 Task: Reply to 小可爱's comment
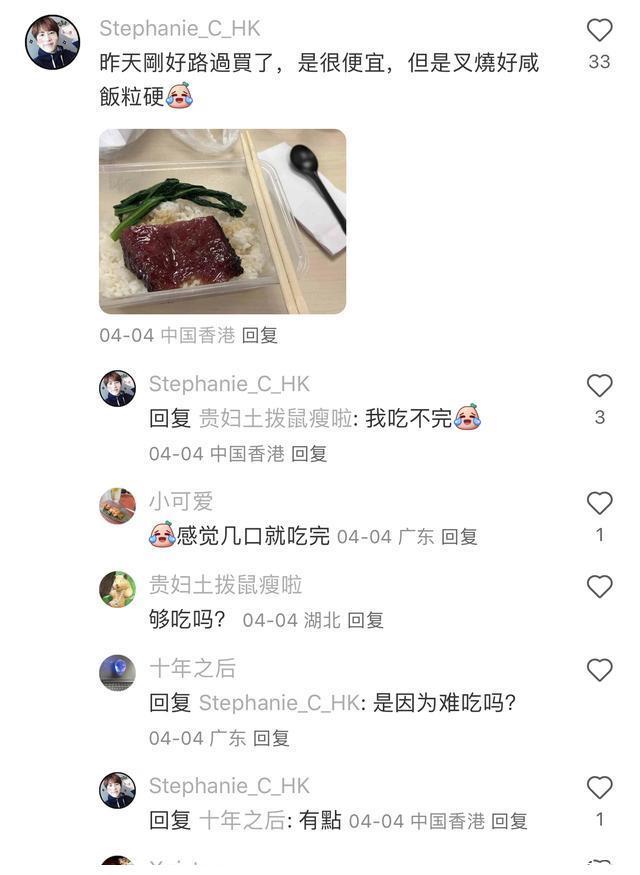459,537
